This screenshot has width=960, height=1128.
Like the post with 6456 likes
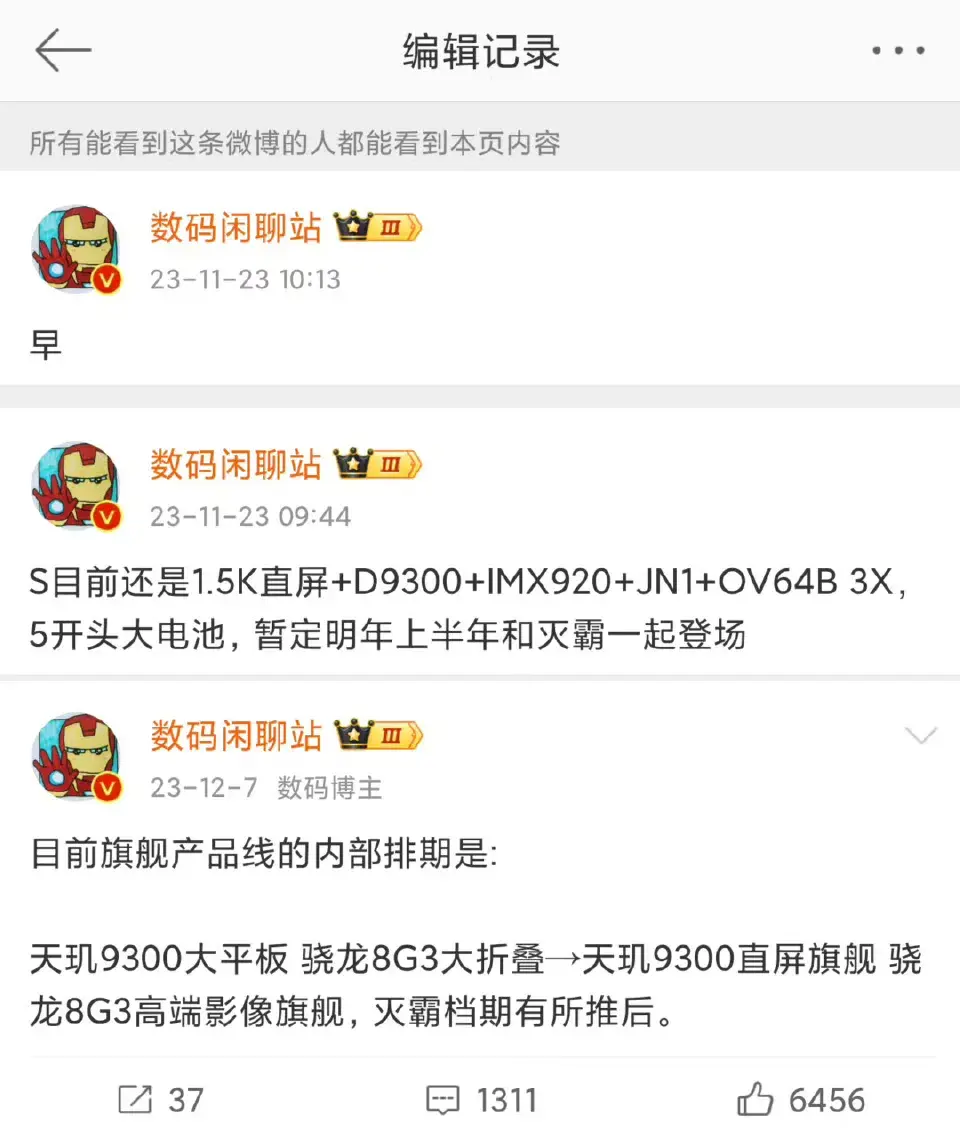[800, 1100]
